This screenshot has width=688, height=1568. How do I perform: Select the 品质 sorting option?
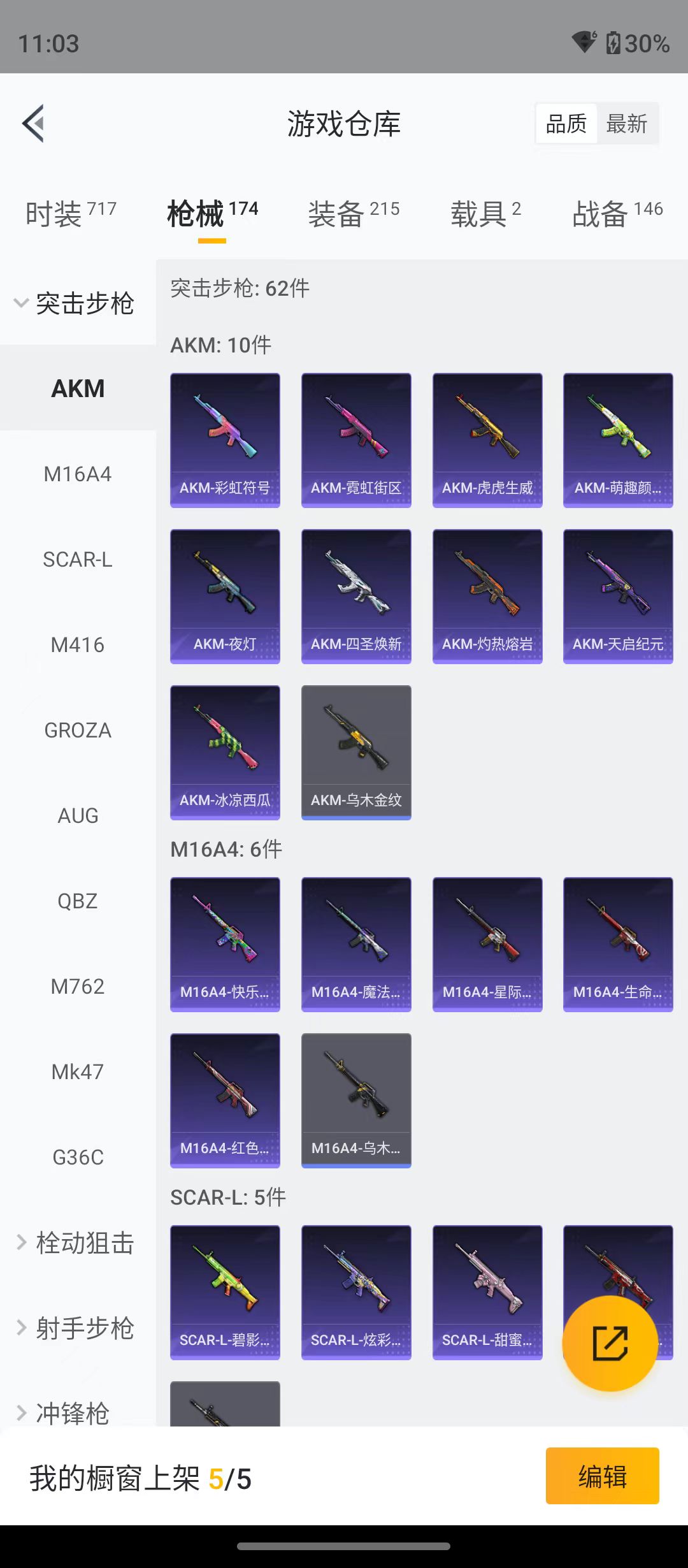point(566,124)
